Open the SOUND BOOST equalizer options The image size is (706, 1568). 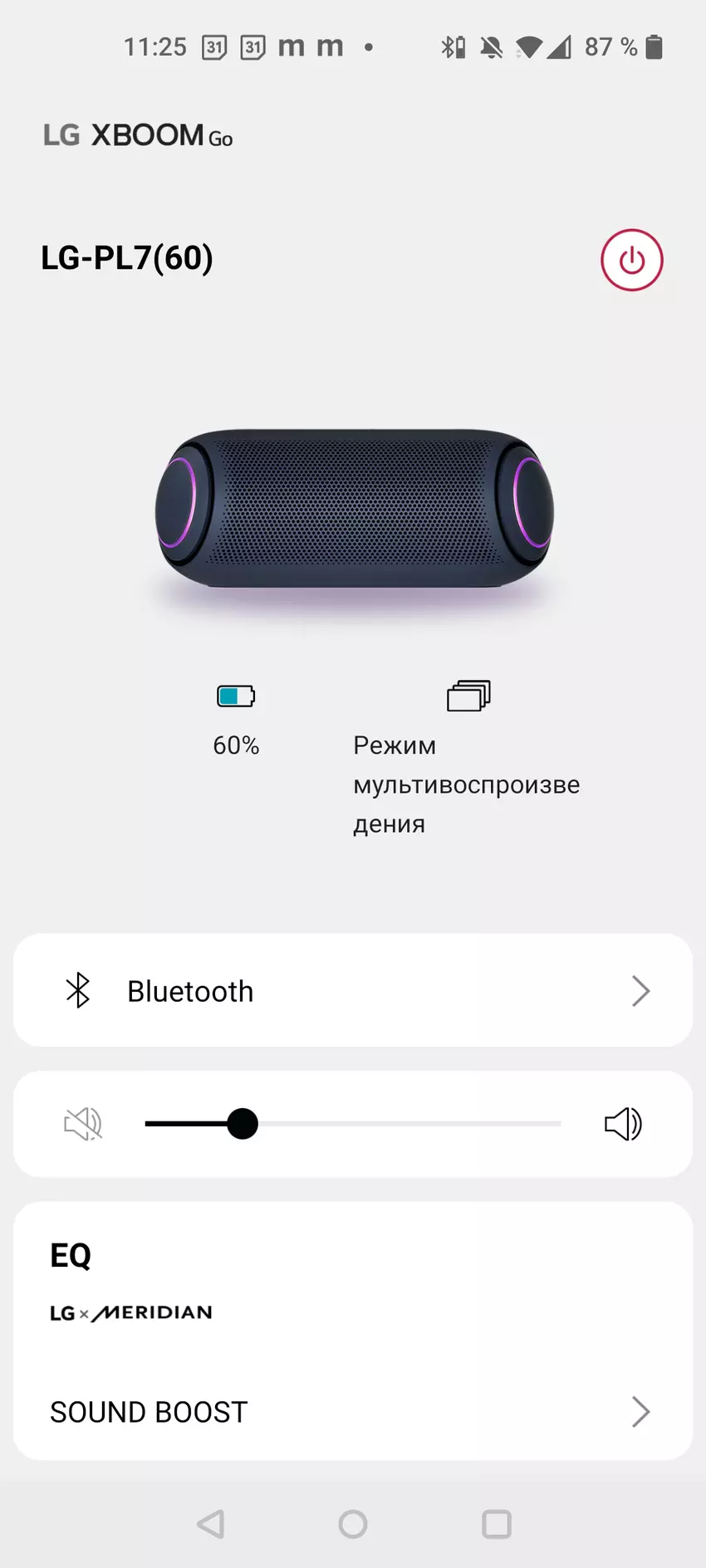tap(353, 1411)
